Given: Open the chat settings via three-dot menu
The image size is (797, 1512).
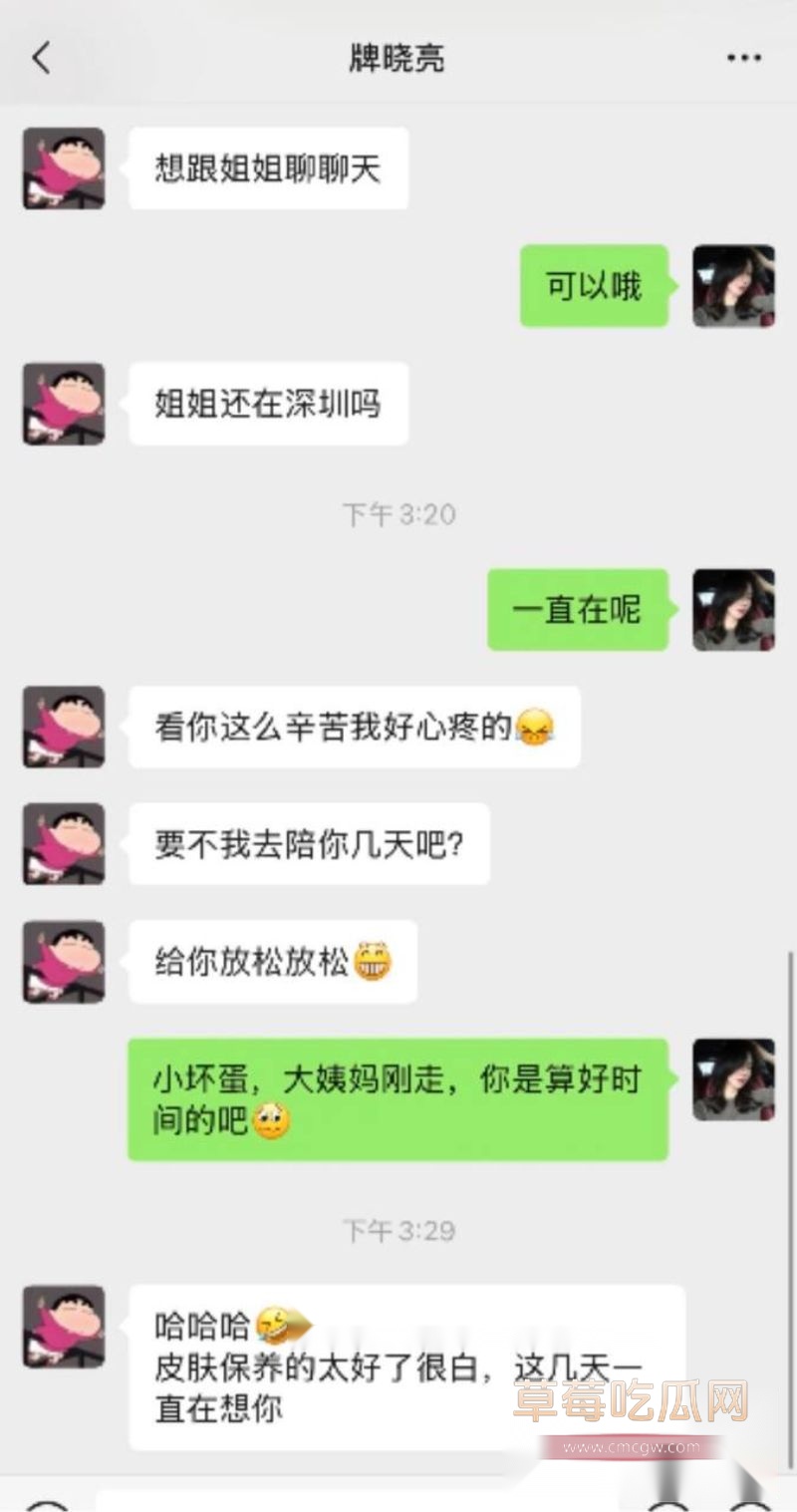Looking at the screenshot, I should (742, 57).
